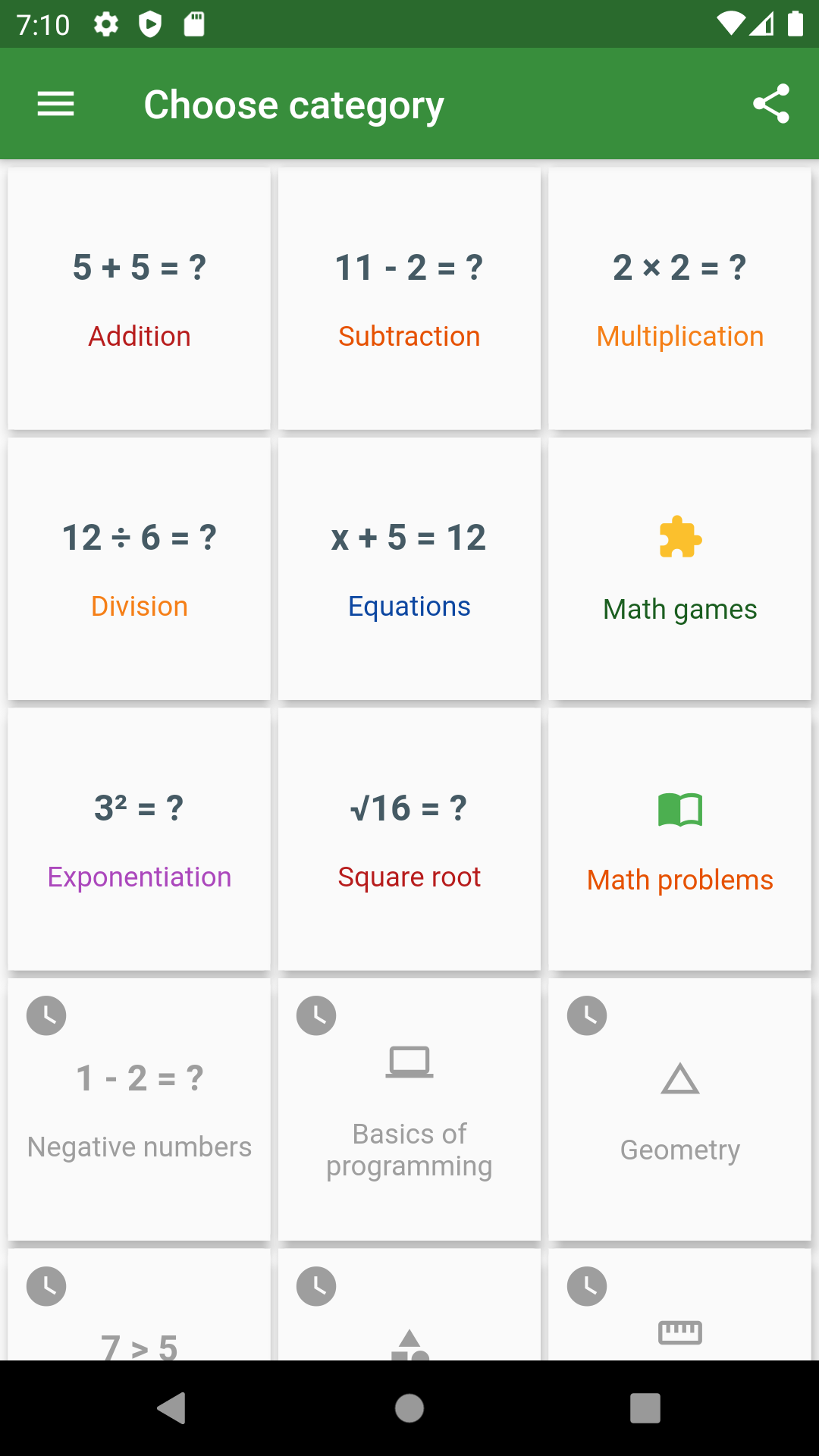Select the Multiplication category
Image resolution: width=819 pixels, height=1456 pixels.
[x=680, y=298]
